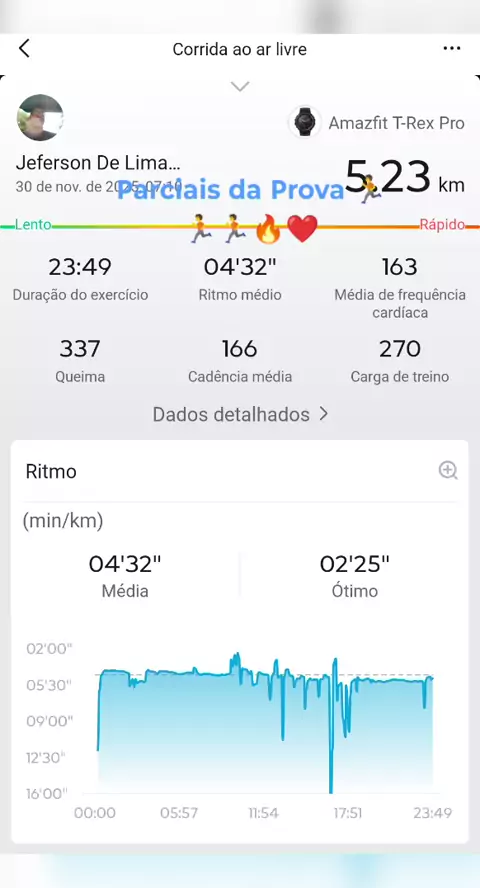This screenshot has width=480, height=888.
Task: Open Jeferson De Lima's profile picture
Action: point(40,118)
